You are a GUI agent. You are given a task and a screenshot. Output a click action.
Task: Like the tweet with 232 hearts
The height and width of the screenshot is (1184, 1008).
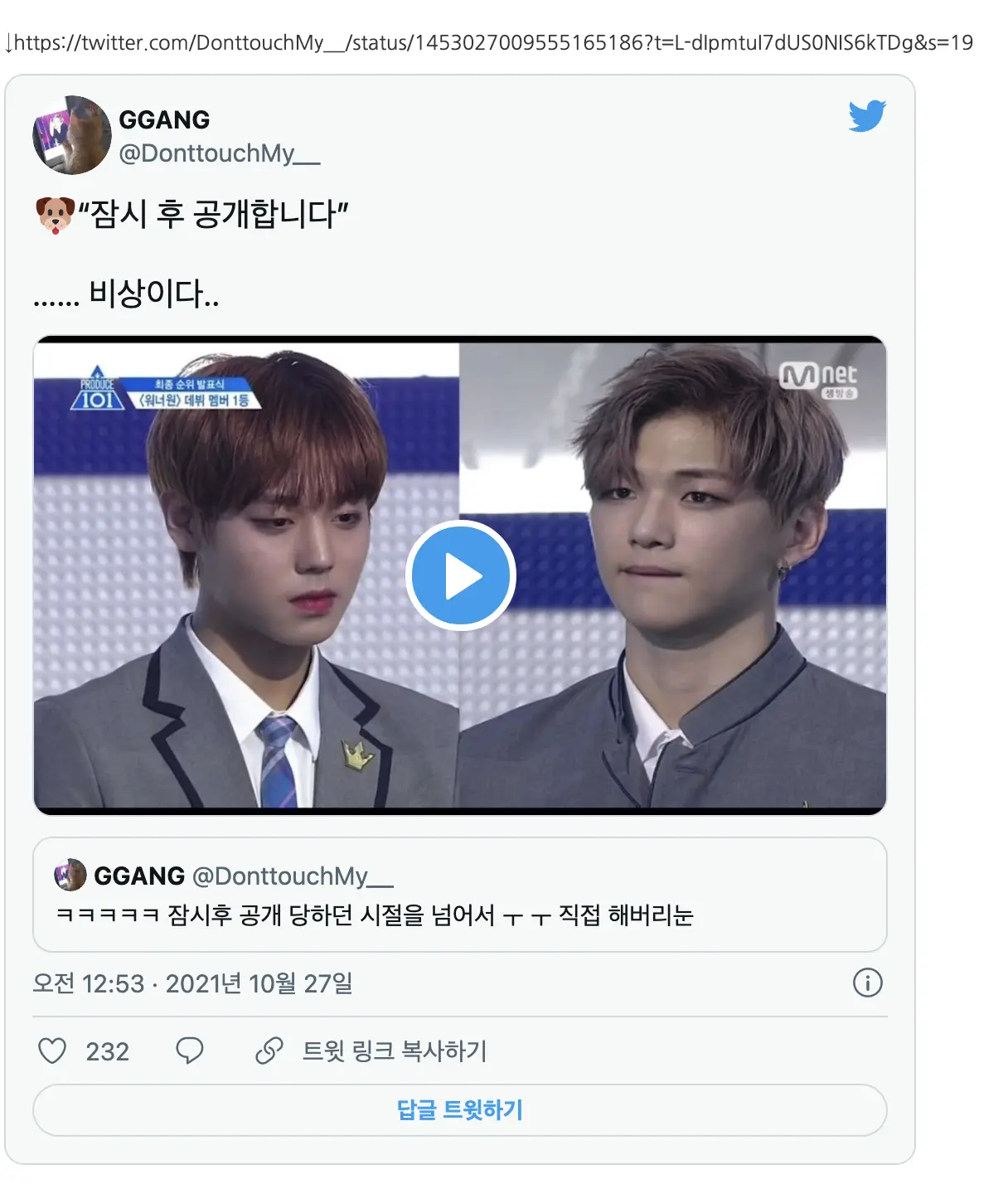coord(52,1051)
